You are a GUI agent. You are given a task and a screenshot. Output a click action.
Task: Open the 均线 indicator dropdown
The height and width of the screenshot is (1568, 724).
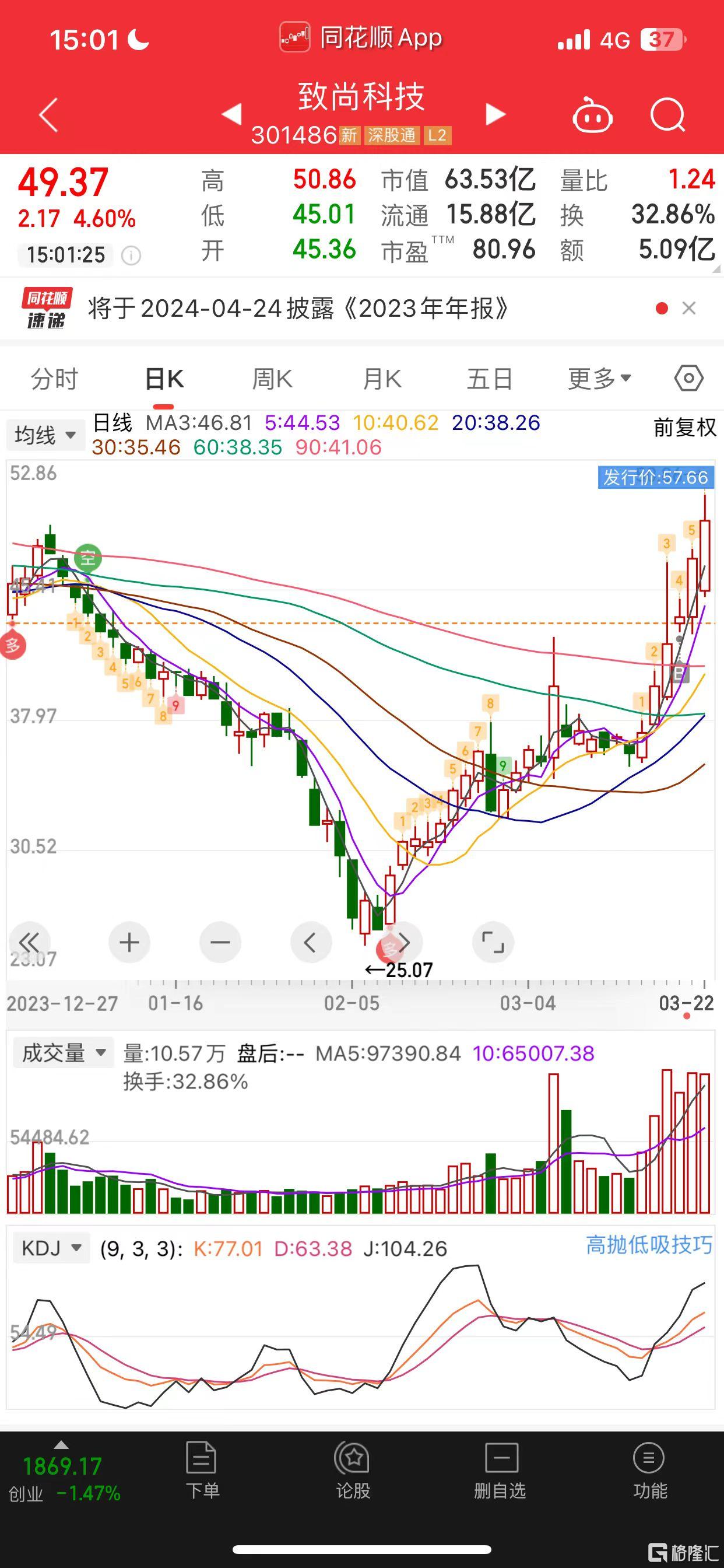tap(44, 435)
